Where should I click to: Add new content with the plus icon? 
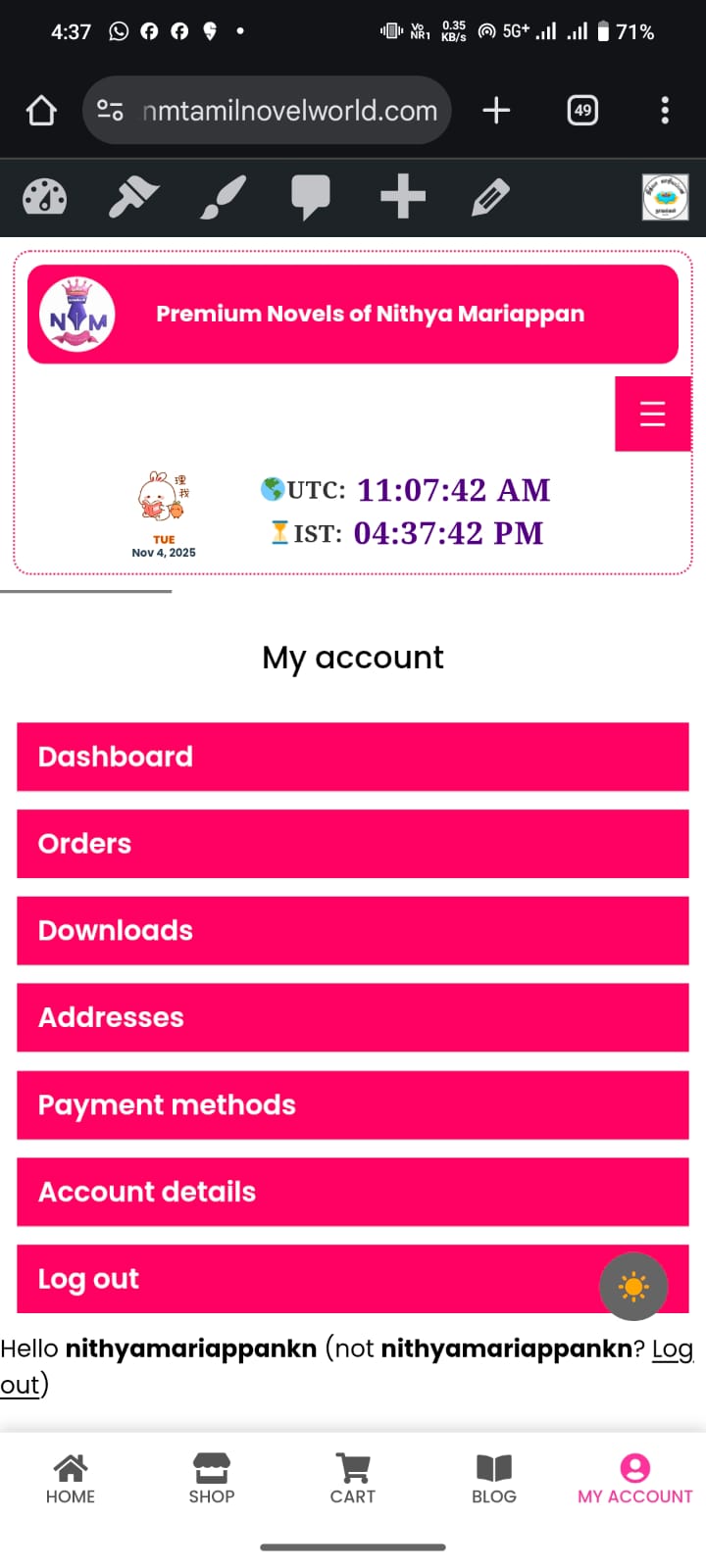tap(403, 197)
